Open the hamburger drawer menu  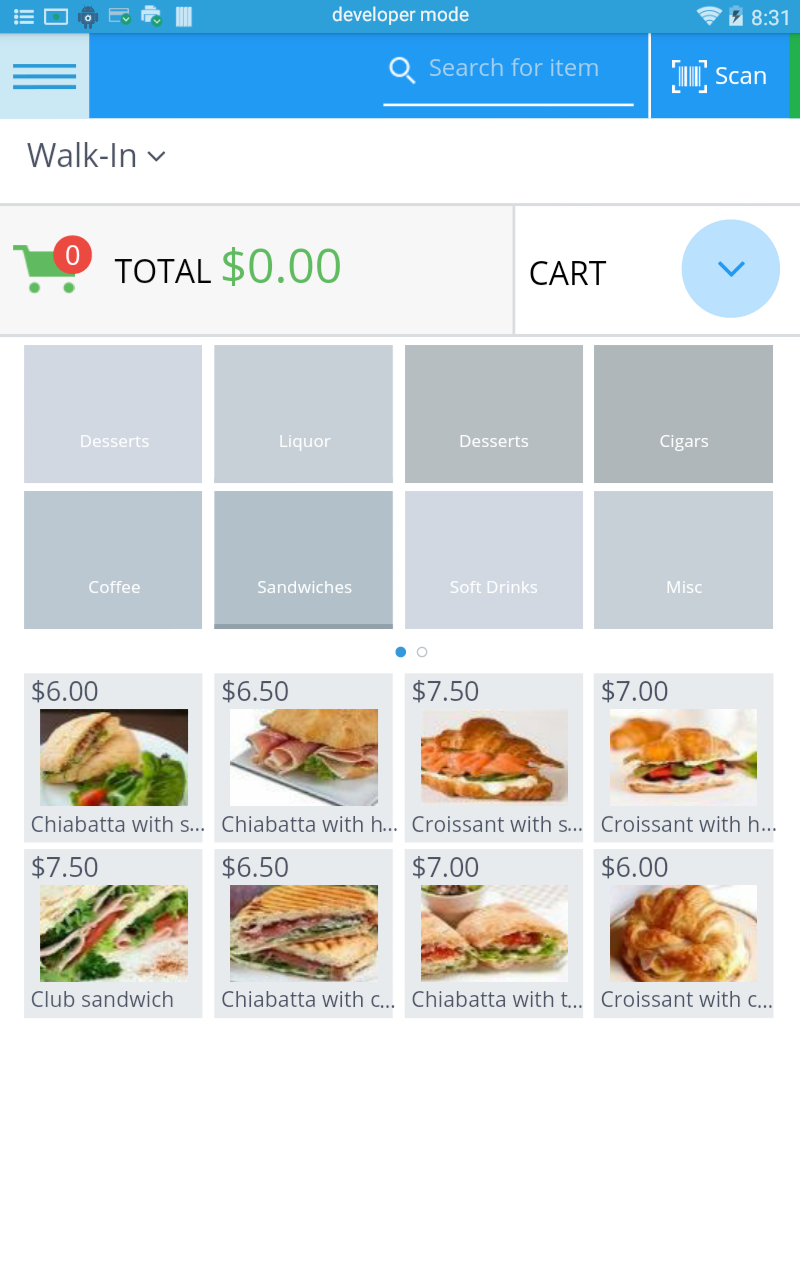tap(44, 76)
